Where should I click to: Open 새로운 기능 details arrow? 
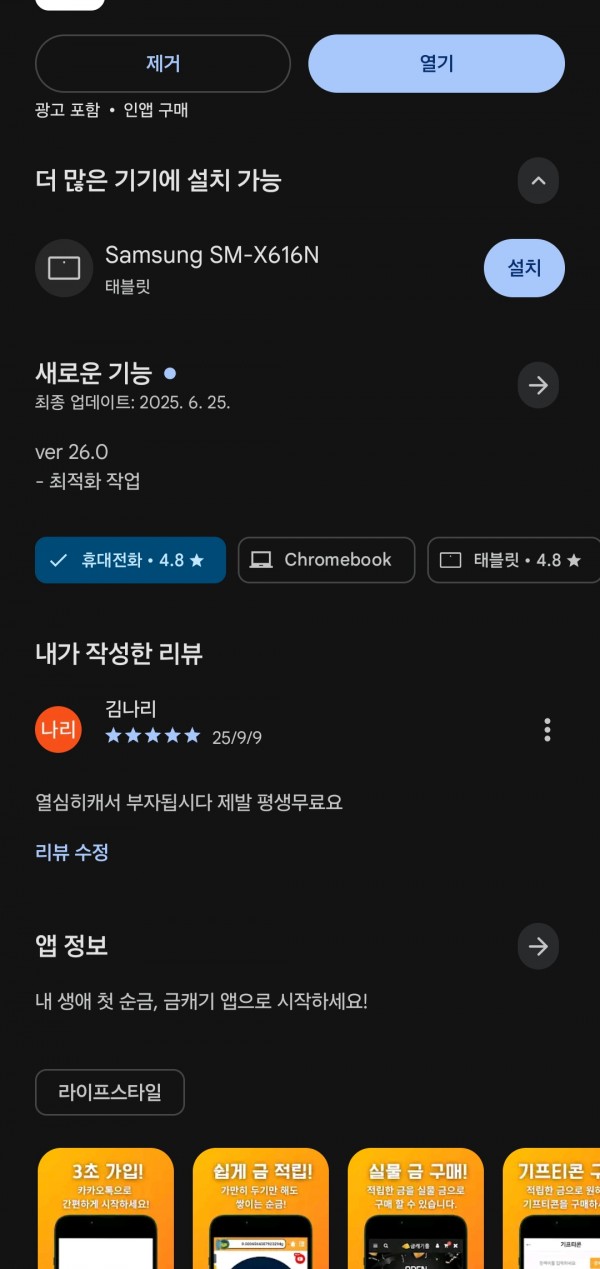click(538, 385)
